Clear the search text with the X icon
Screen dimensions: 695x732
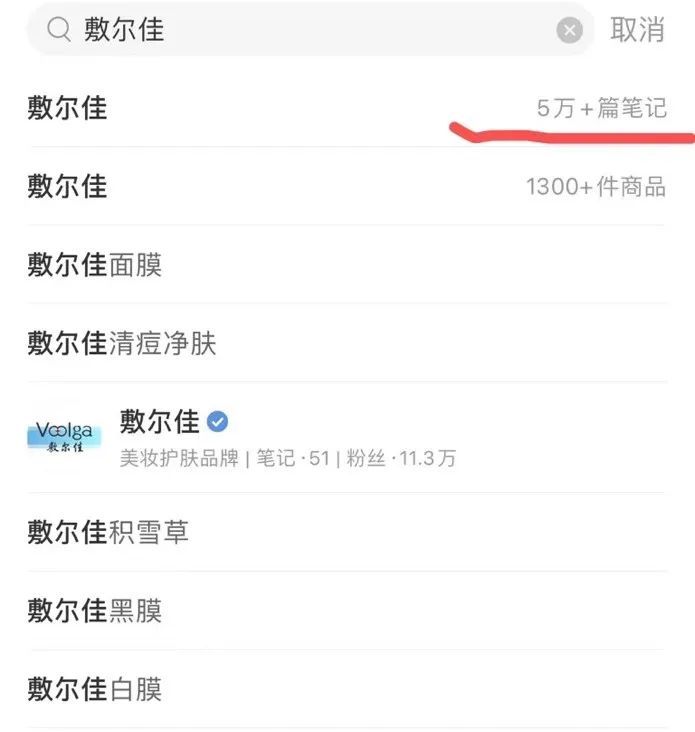pyautogui.click(x=569, y=31)
